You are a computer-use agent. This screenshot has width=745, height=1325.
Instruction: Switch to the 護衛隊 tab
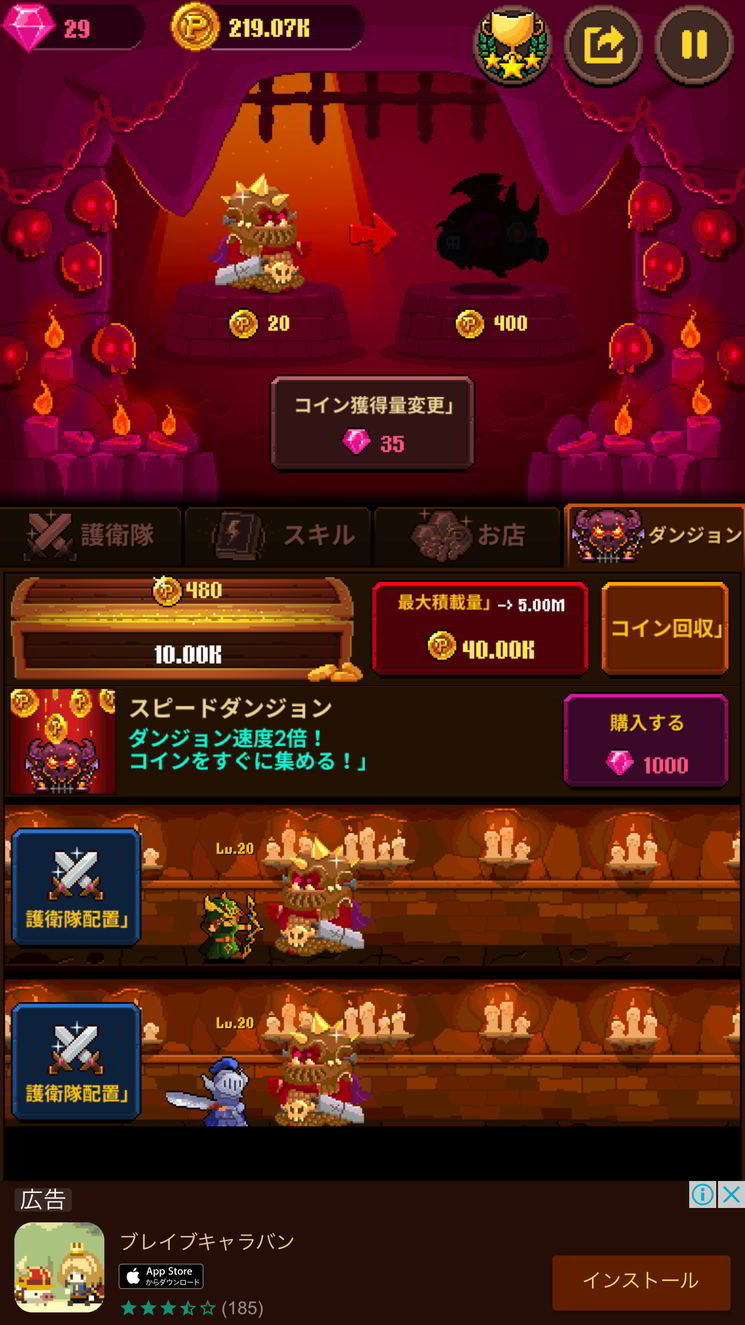tap(92, 536)
